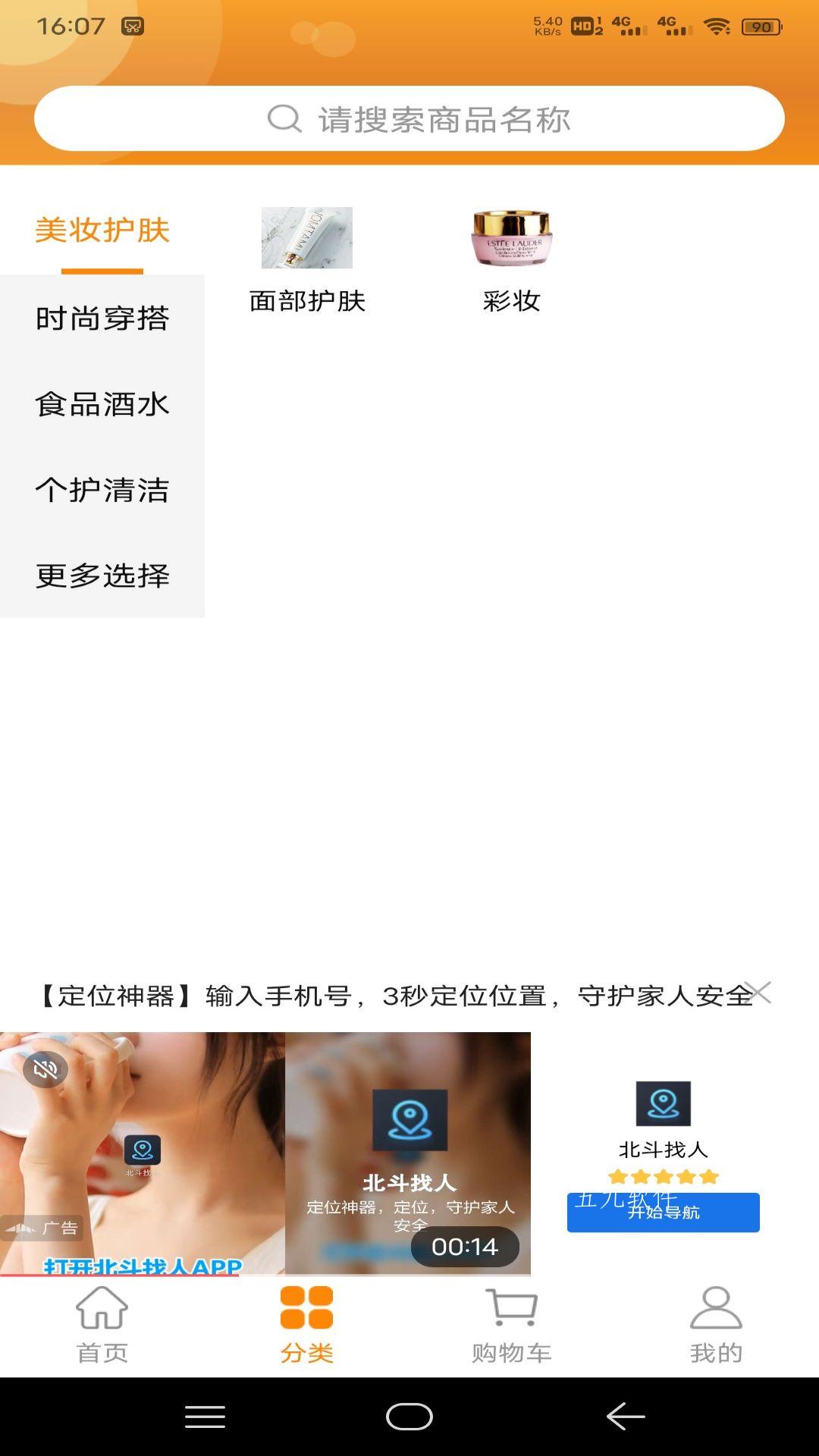Open the 购物车 shopping cart tab

click(512, 1323)
